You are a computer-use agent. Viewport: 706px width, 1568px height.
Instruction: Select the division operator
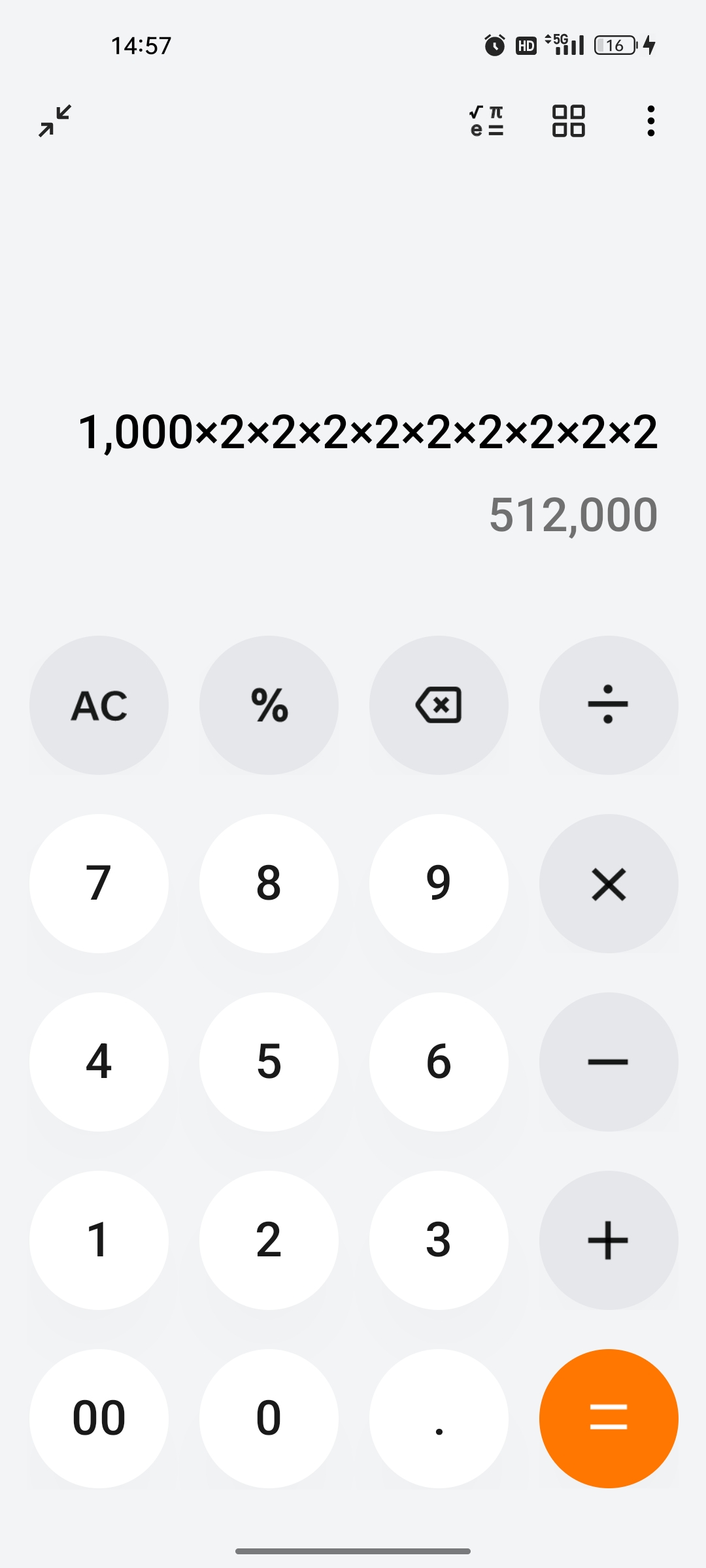coord(609,706)
